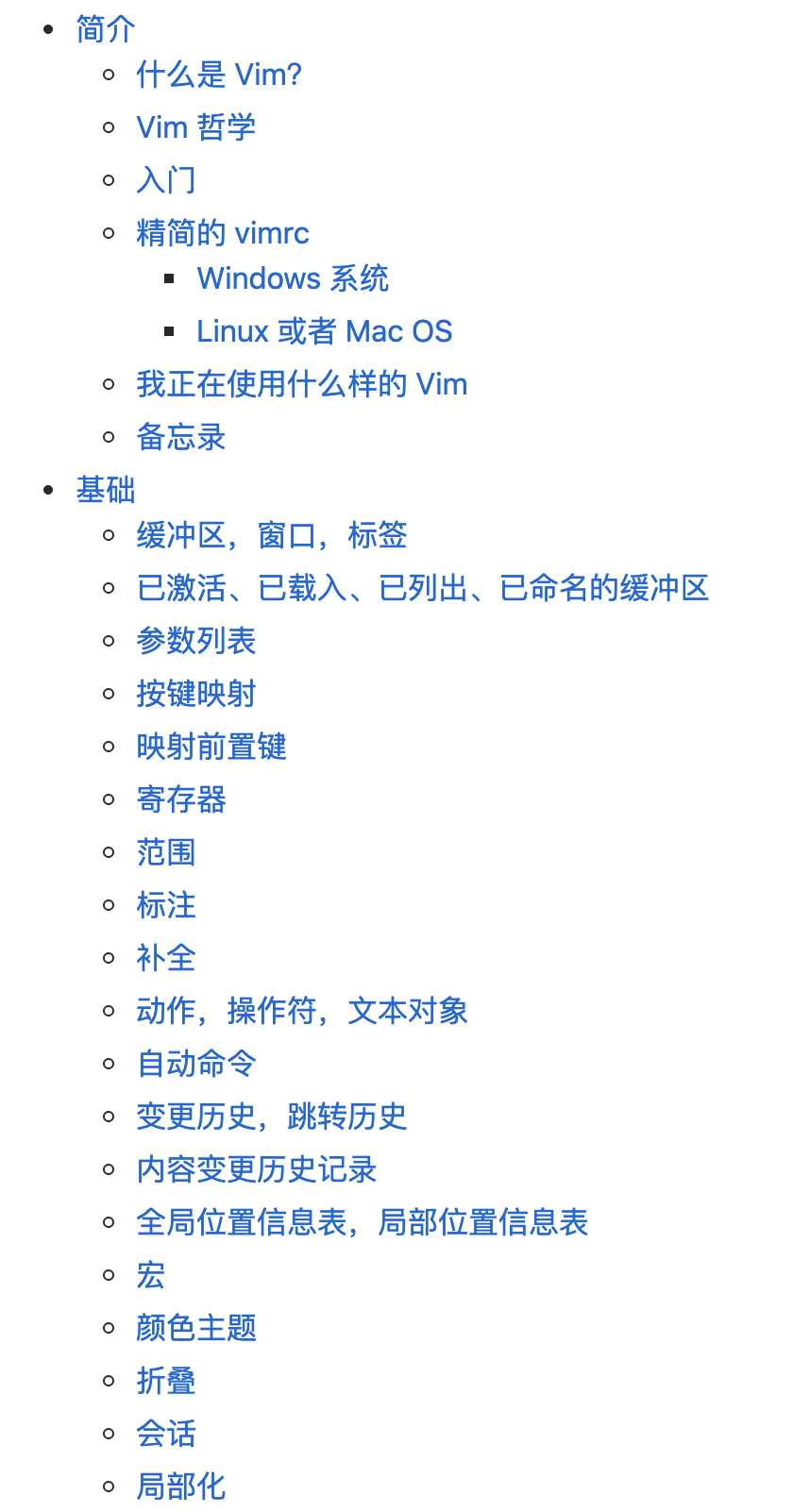Jump to 入门 section
This screenshot has width=793, height=1512.
click(x=165, y=180)
